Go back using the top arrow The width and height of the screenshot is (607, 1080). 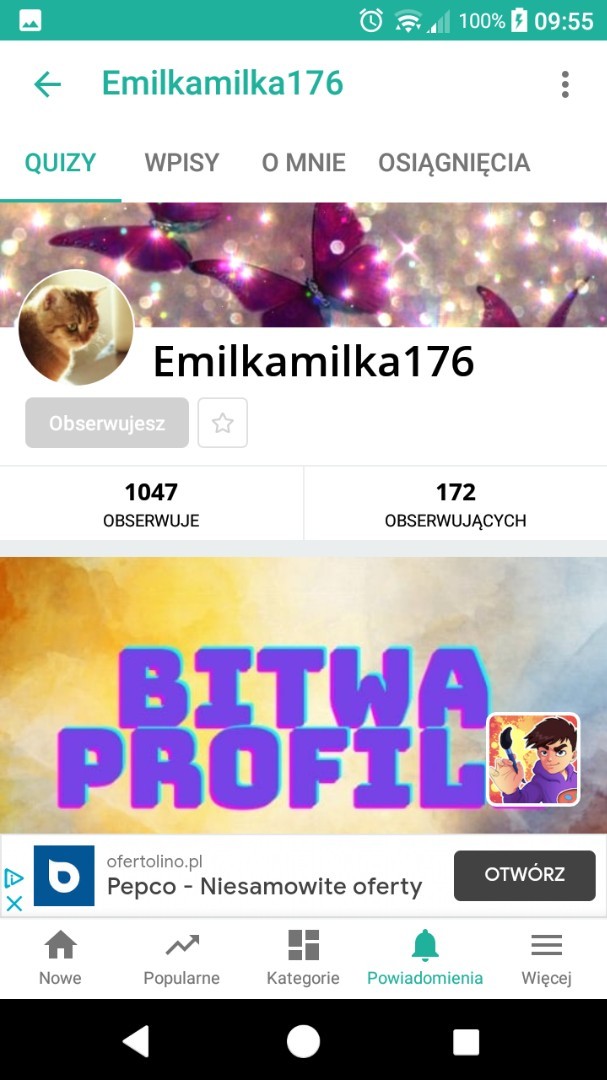[x=47, y=84]
